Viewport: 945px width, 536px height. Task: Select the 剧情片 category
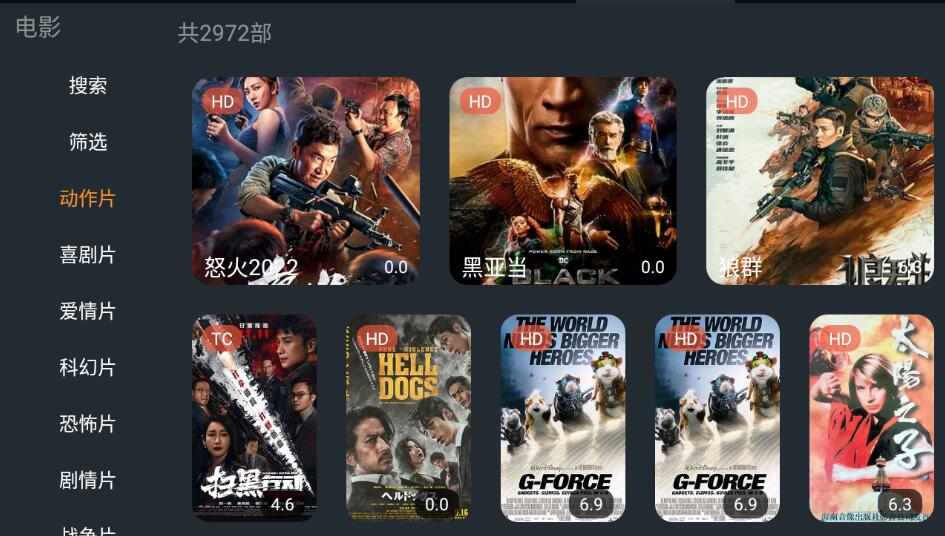pos(88,480)
